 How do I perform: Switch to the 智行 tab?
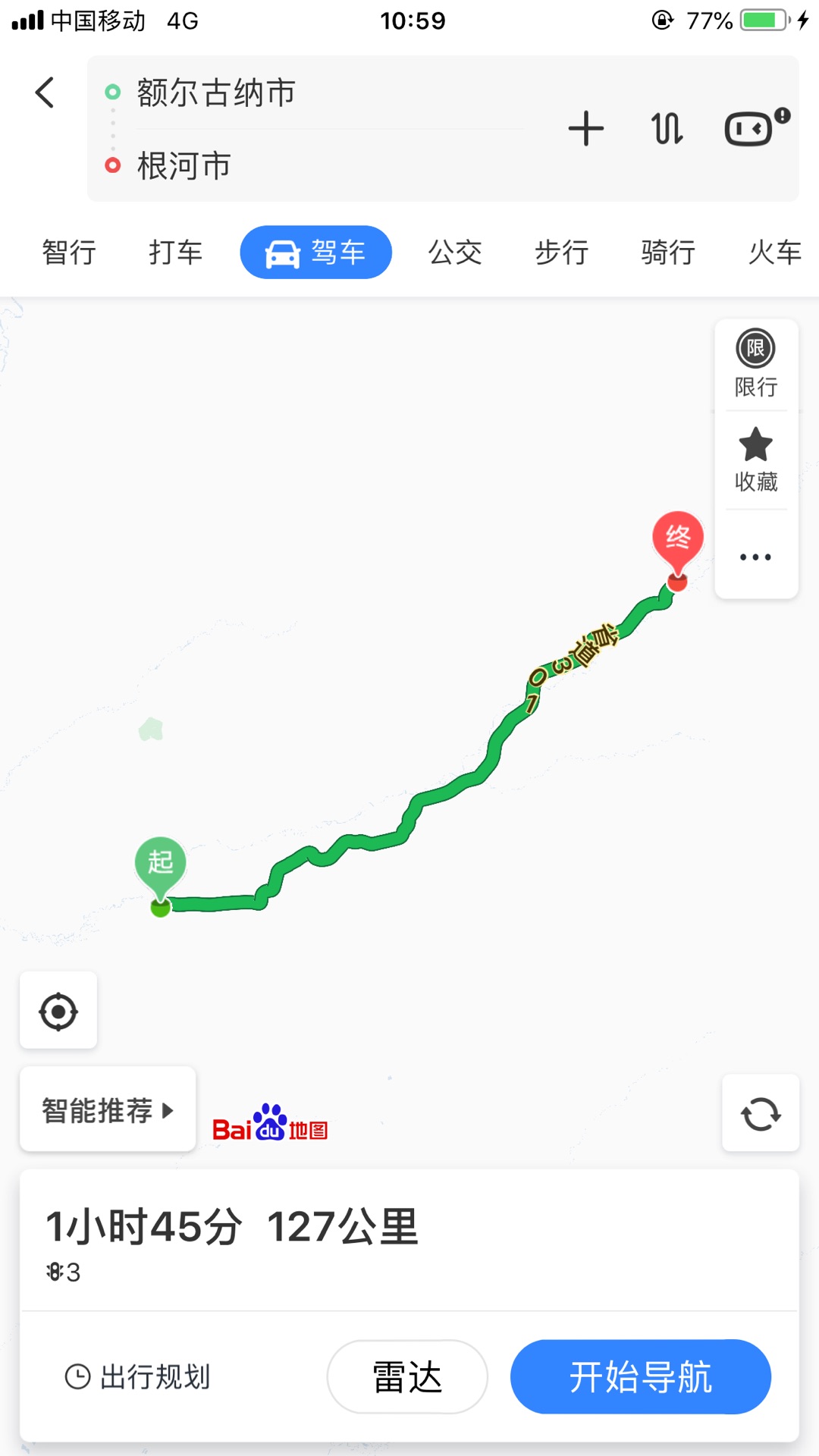[x=69, y=252]
